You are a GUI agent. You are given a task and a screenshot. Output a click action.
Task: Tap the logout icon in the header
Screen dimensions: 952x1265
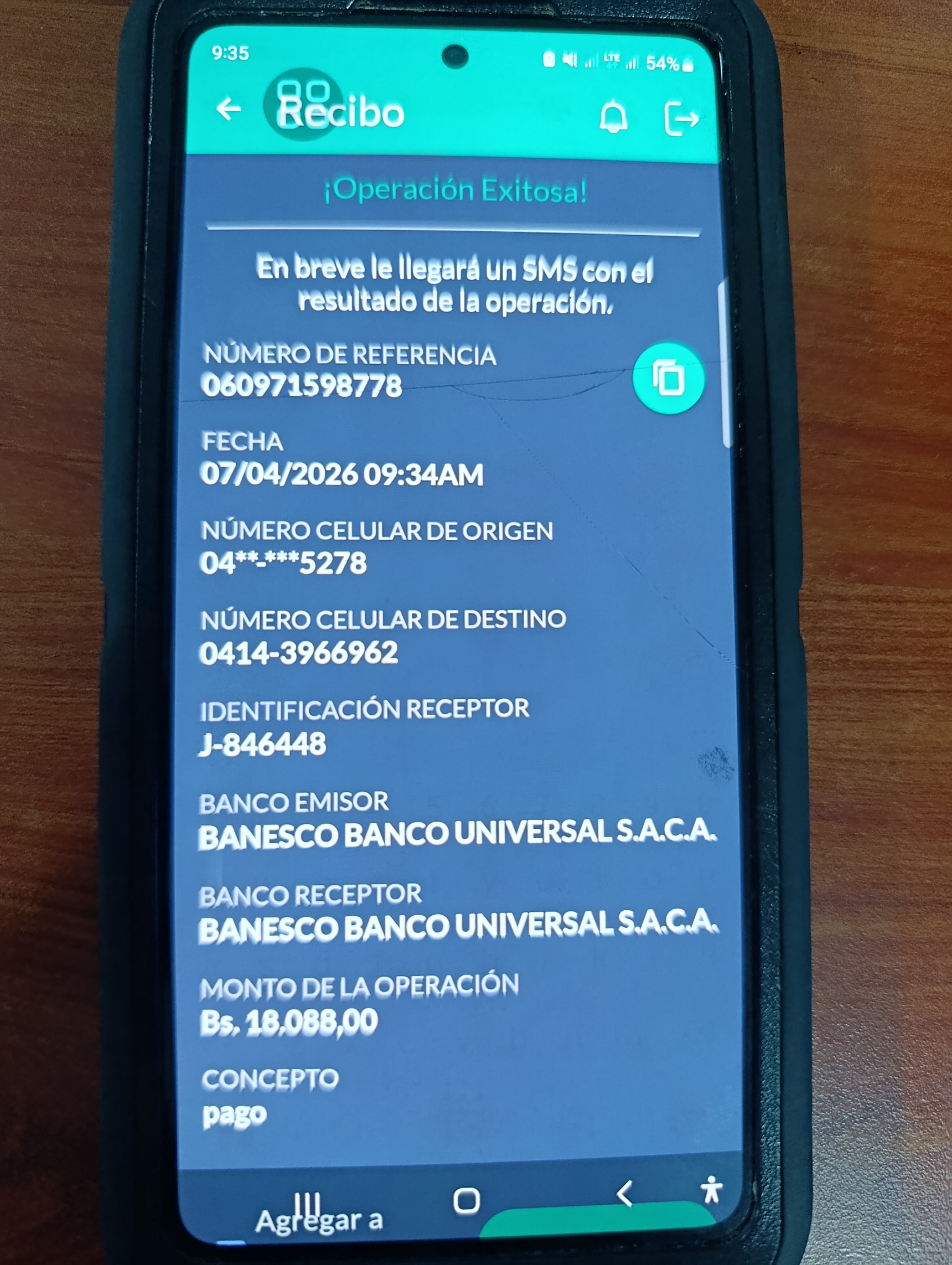click(x=681, y=118)
